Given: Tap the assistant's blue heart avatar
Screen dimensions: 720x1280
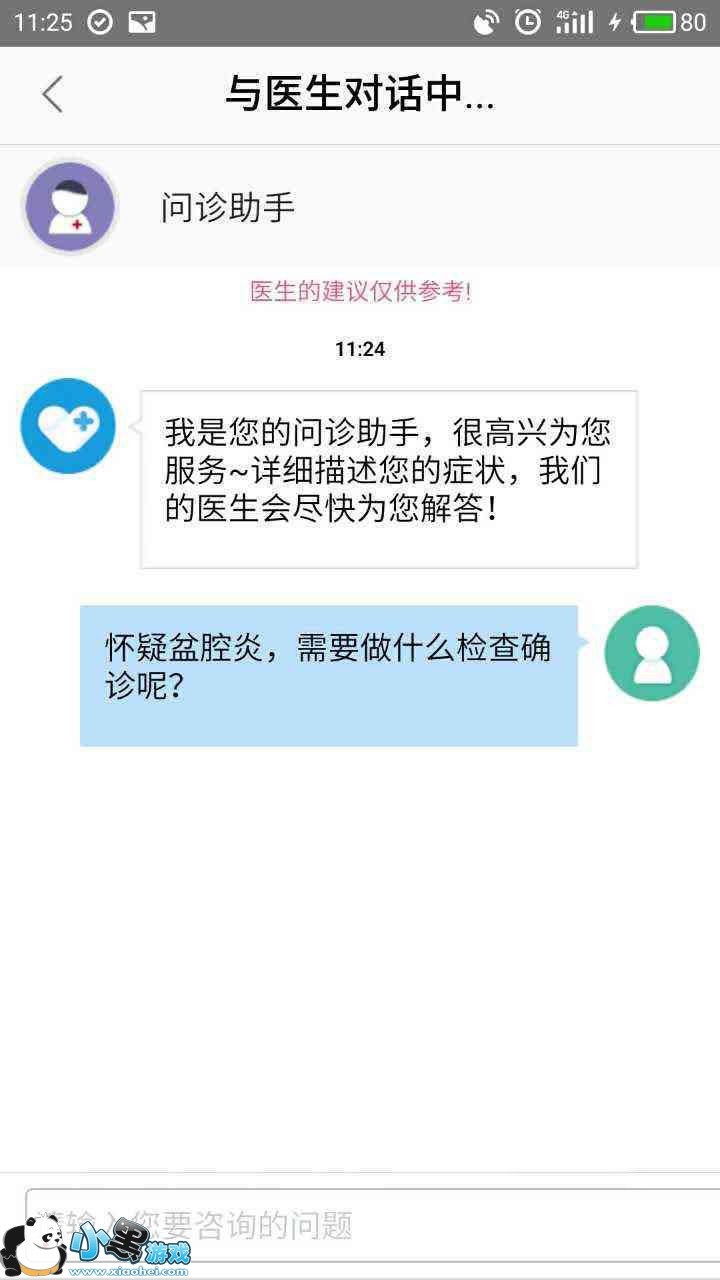Looking at the screenshot, I should [68, 426].
